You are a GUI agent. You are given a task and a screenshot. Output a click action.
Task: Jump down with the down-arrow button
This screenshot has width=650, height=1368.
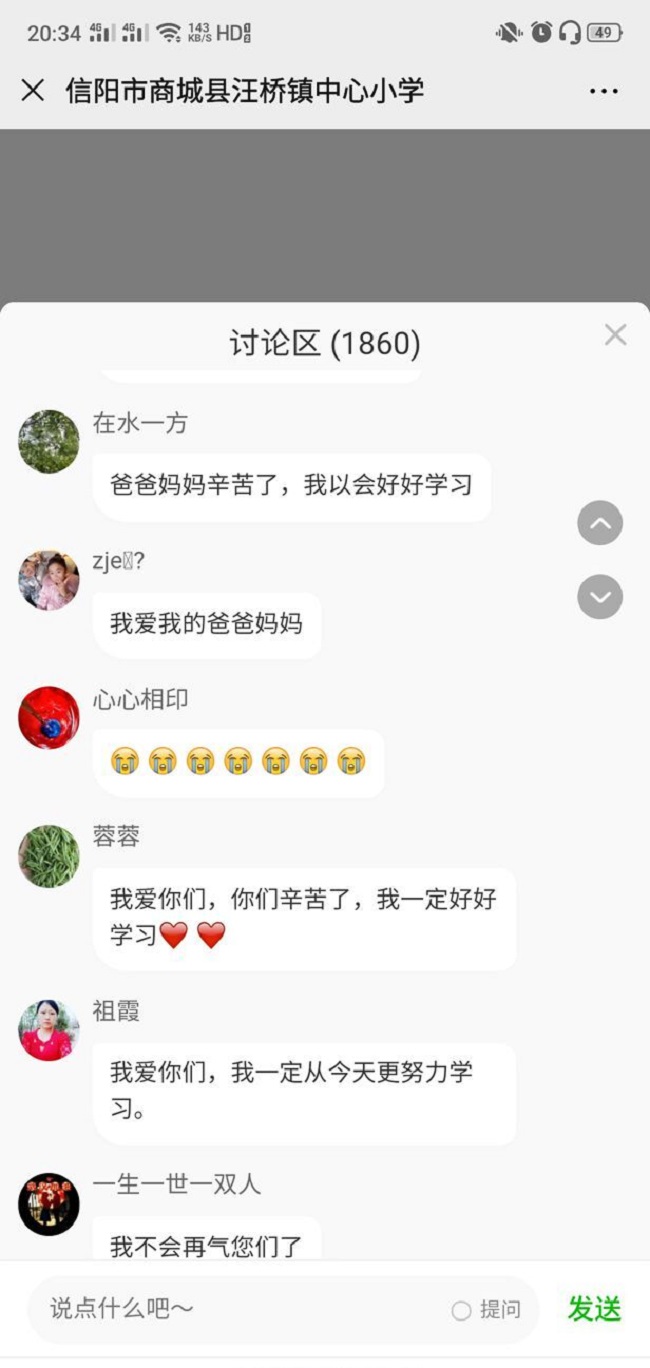tap(600, 597)
